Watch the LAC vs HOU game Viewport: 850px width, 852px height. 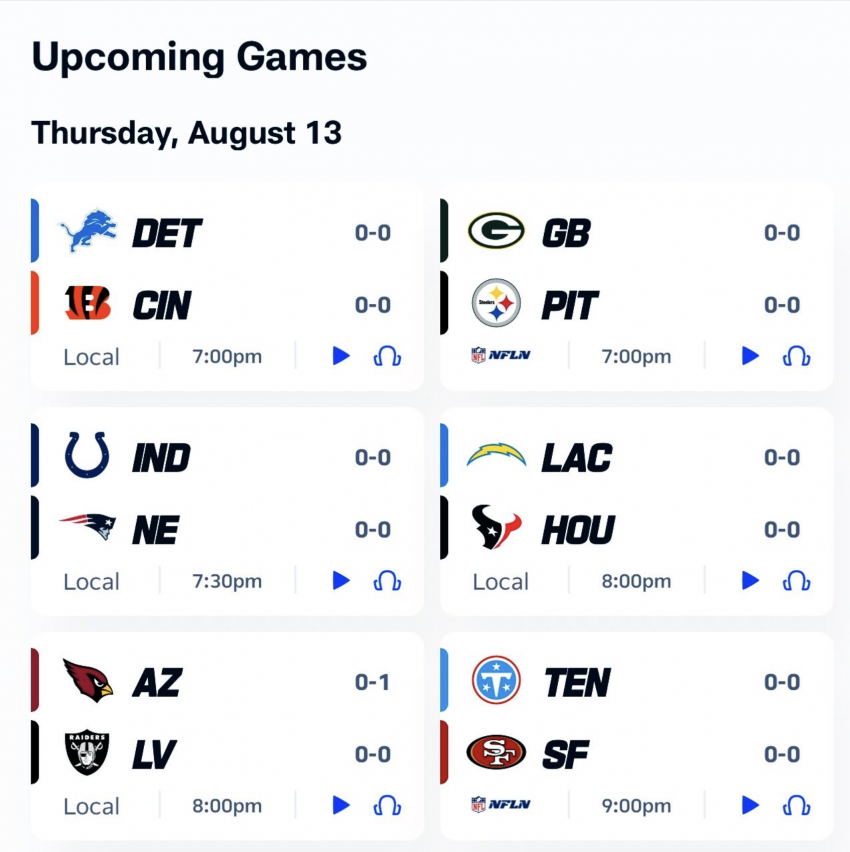pos(750,580)
